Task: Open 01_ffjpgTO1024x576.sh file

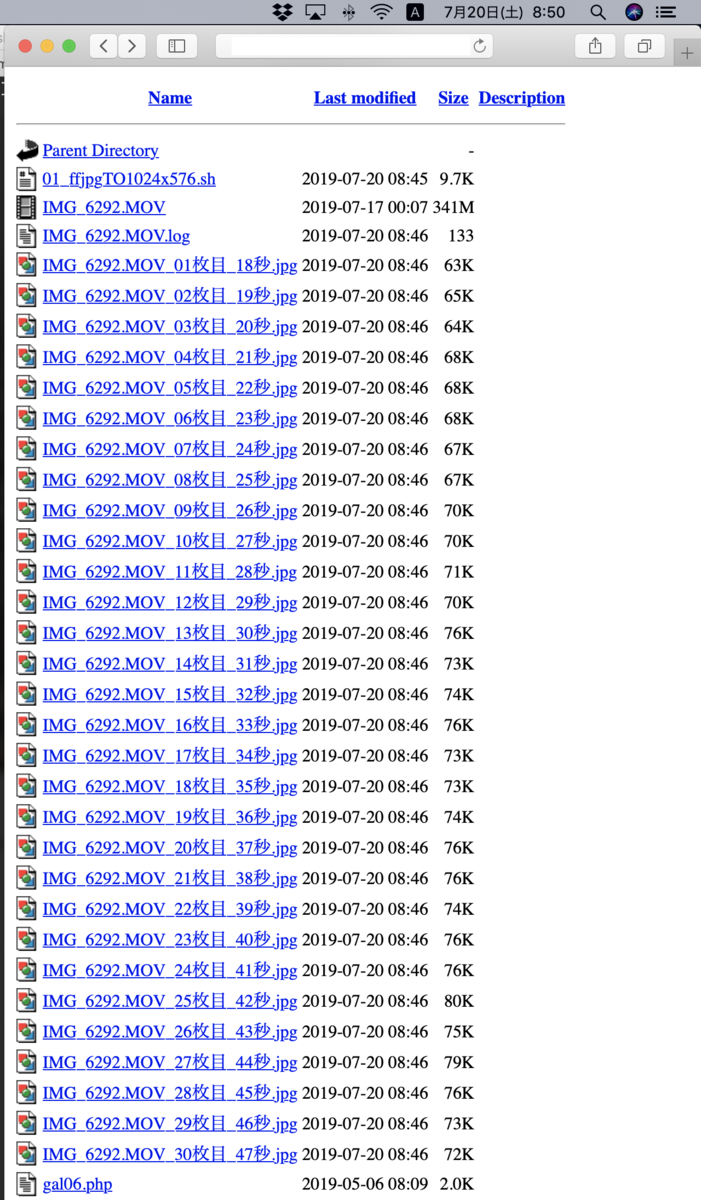Action: 128,180
